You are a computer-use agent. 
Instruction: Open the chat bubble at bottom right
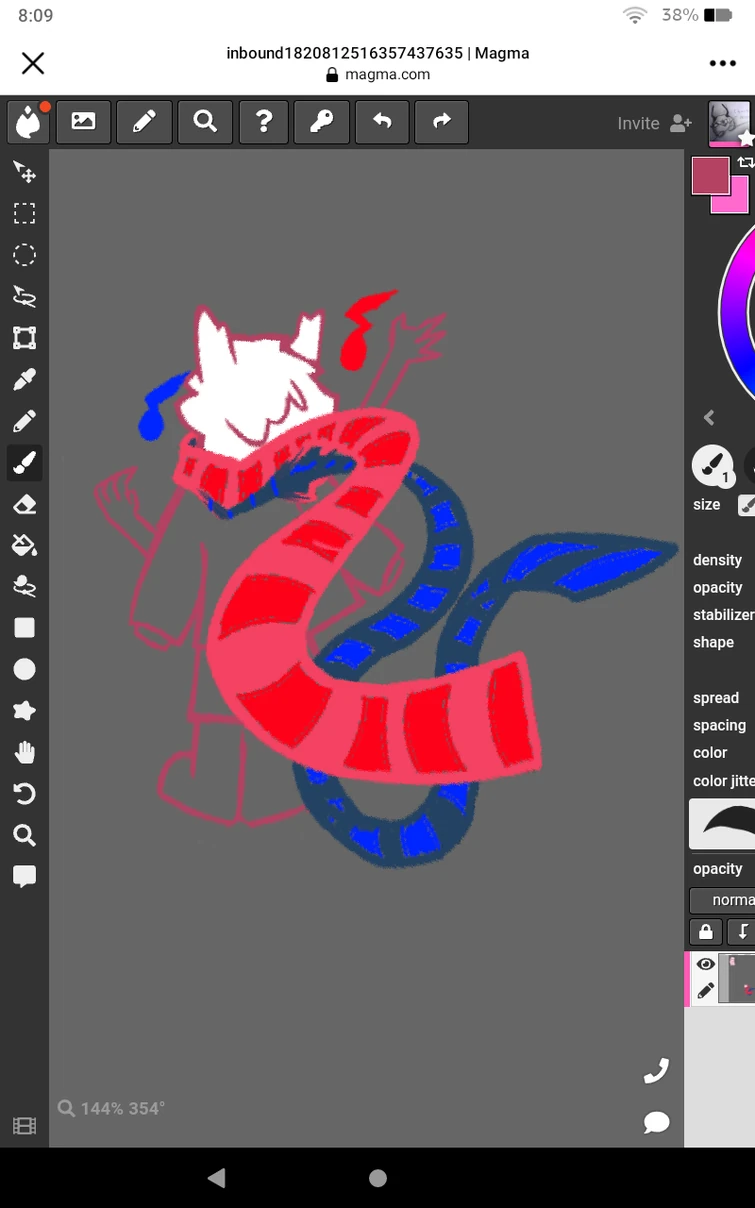point(656,1123)
